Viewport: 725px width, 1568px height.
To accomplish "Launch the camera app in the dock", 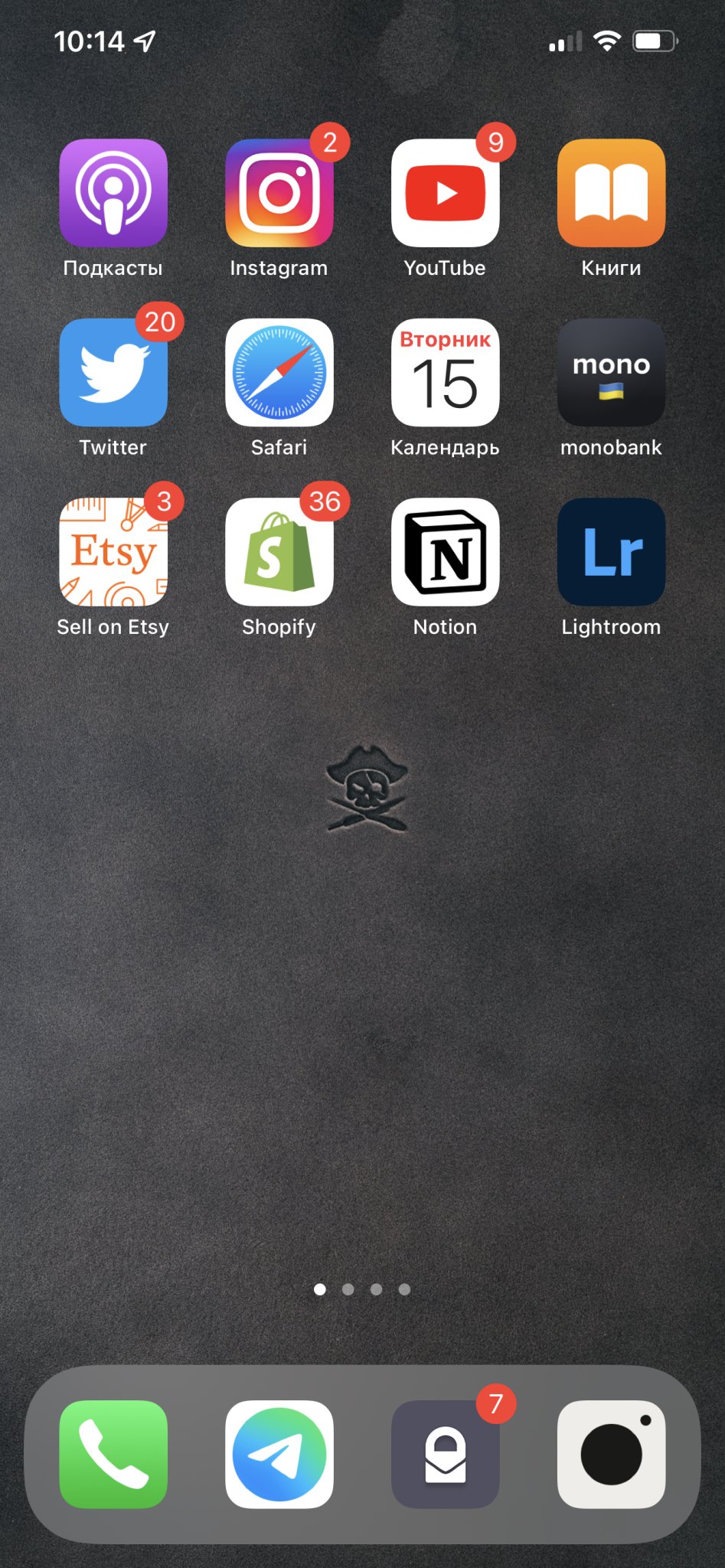I will (x=611, y=1454).
